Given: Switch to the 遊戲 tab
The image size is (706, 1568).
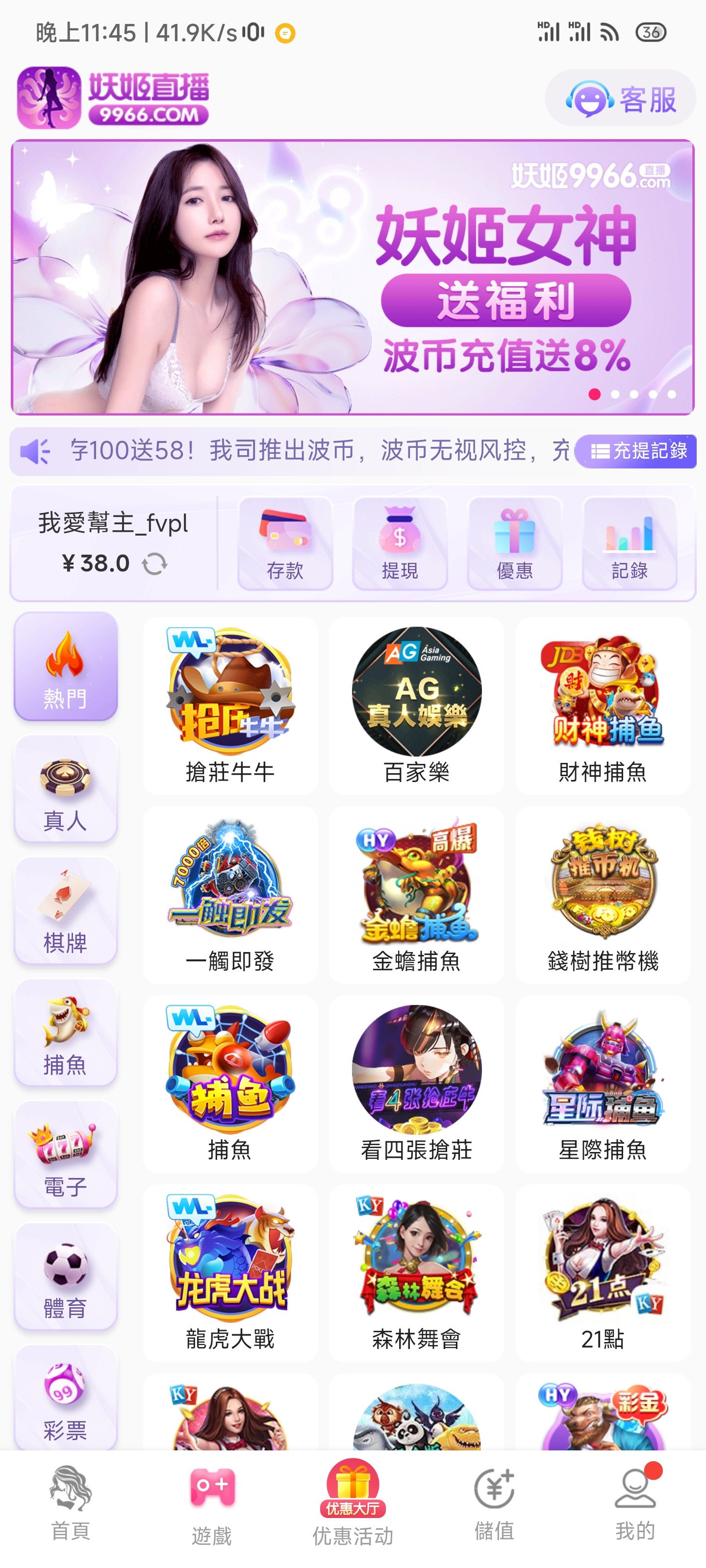Looking at the screenshot, I should tap(211, 1506).
